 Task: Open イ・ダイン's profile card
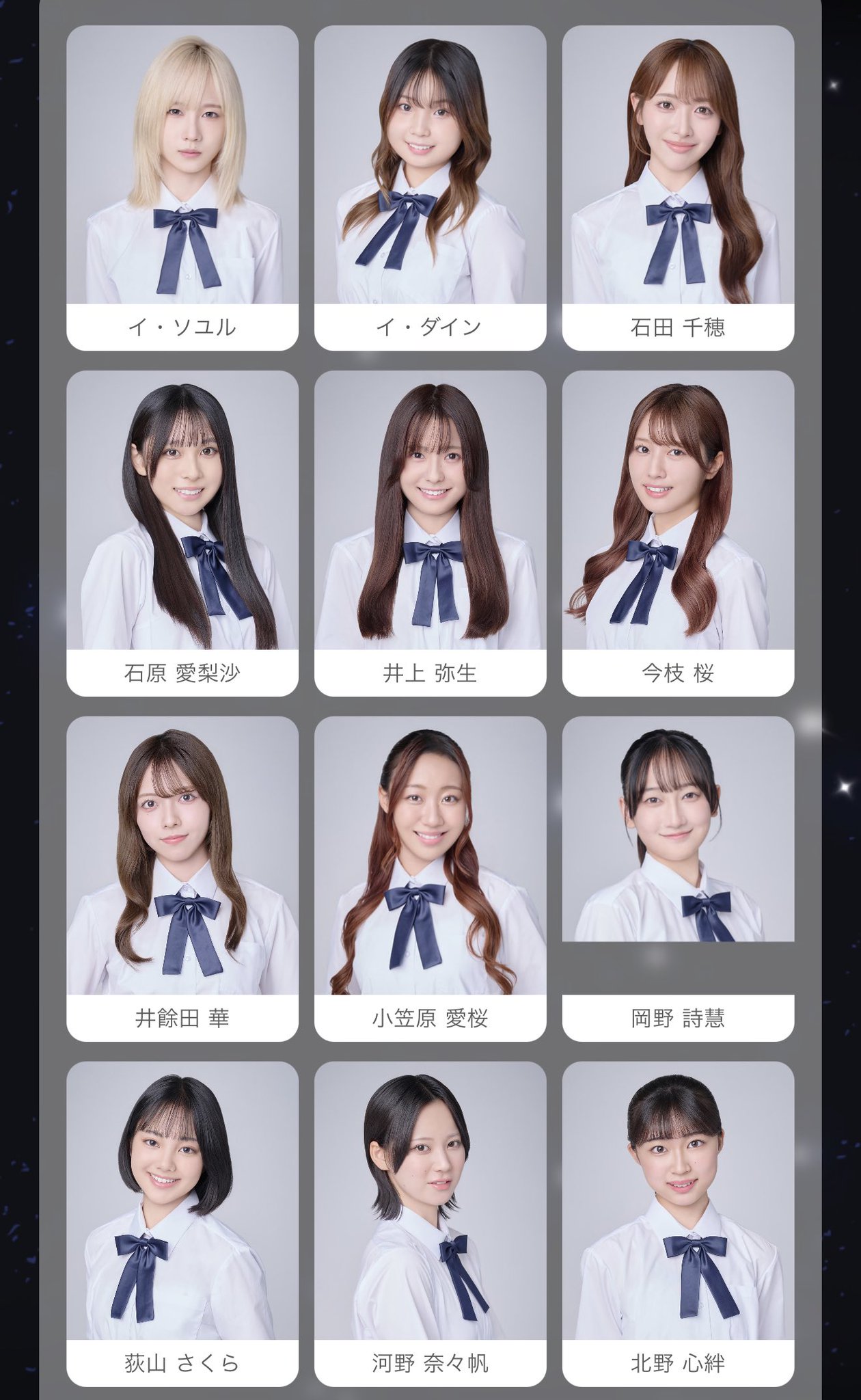click(430, 188)
